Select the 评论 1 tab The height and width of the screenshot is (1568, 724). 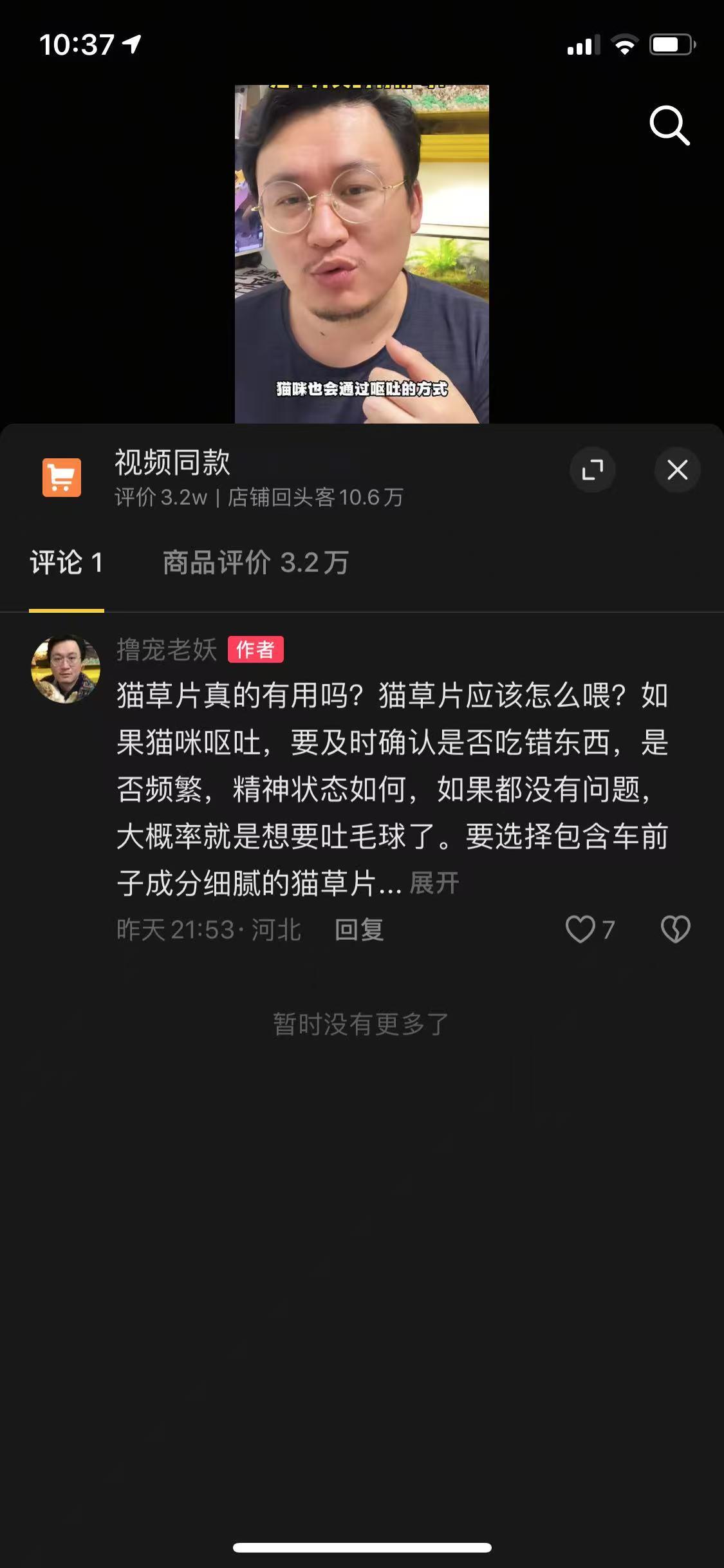(x=66, y=563)
